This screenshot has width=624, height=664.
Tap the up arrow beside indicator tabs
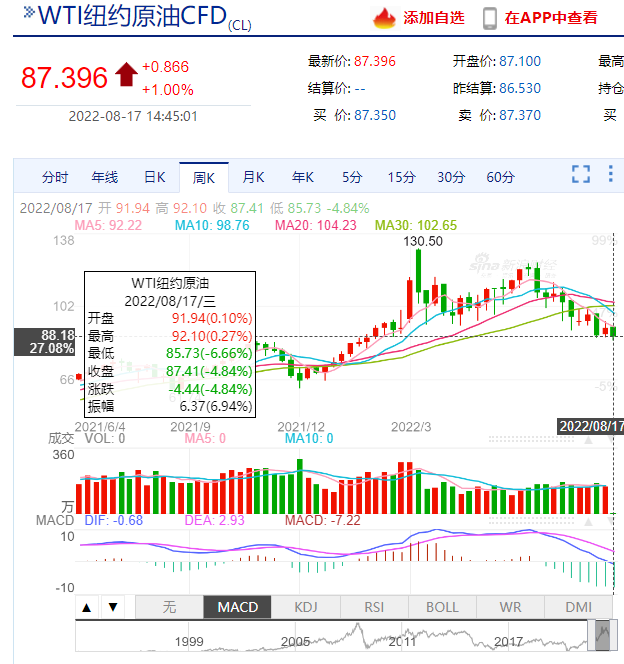87,607
